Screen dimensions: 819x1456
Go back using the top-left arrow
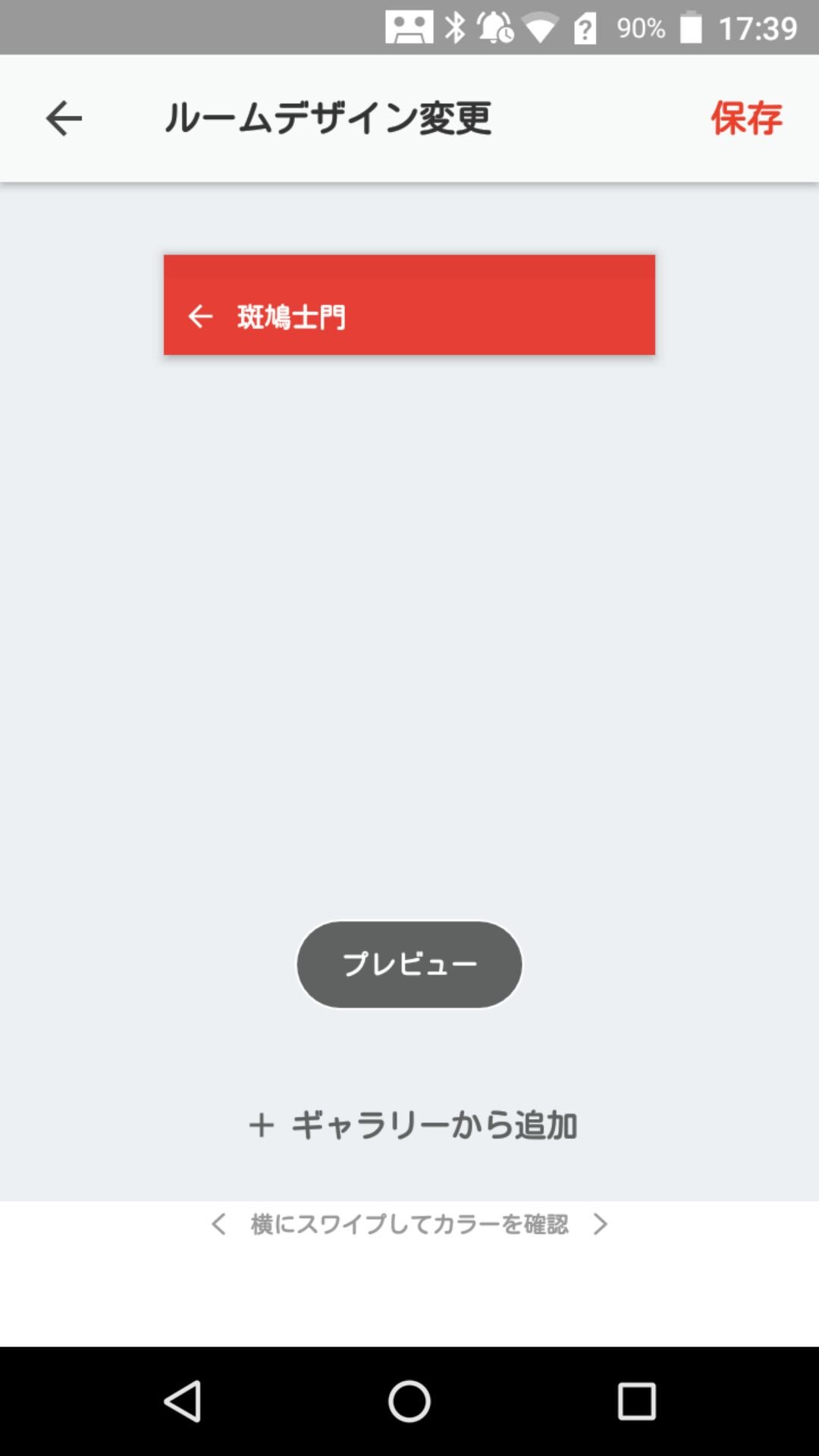click(62, 118)
